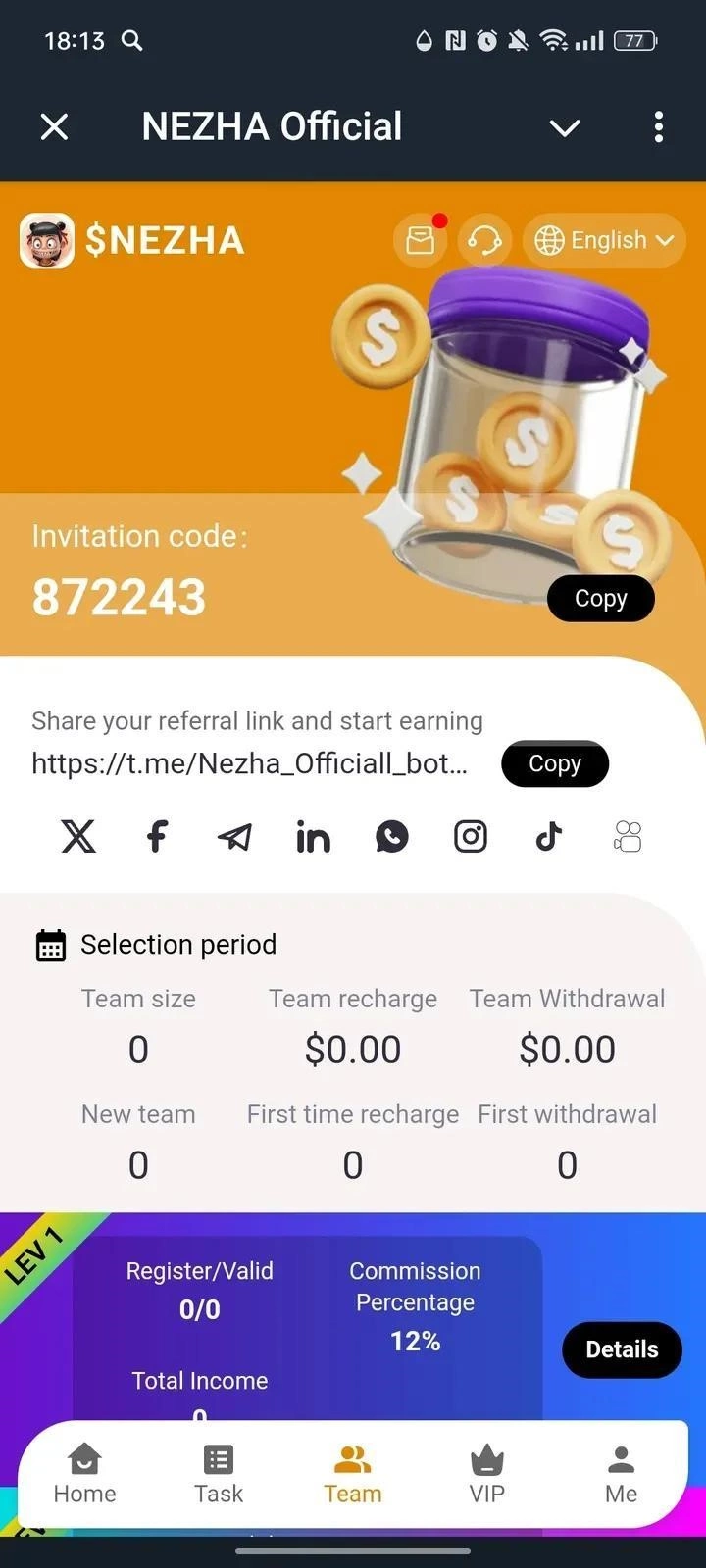Share referral link on Facebook
Image resolution: width=706 pixels, height=1568 pixels.
(x=157, y=836)
